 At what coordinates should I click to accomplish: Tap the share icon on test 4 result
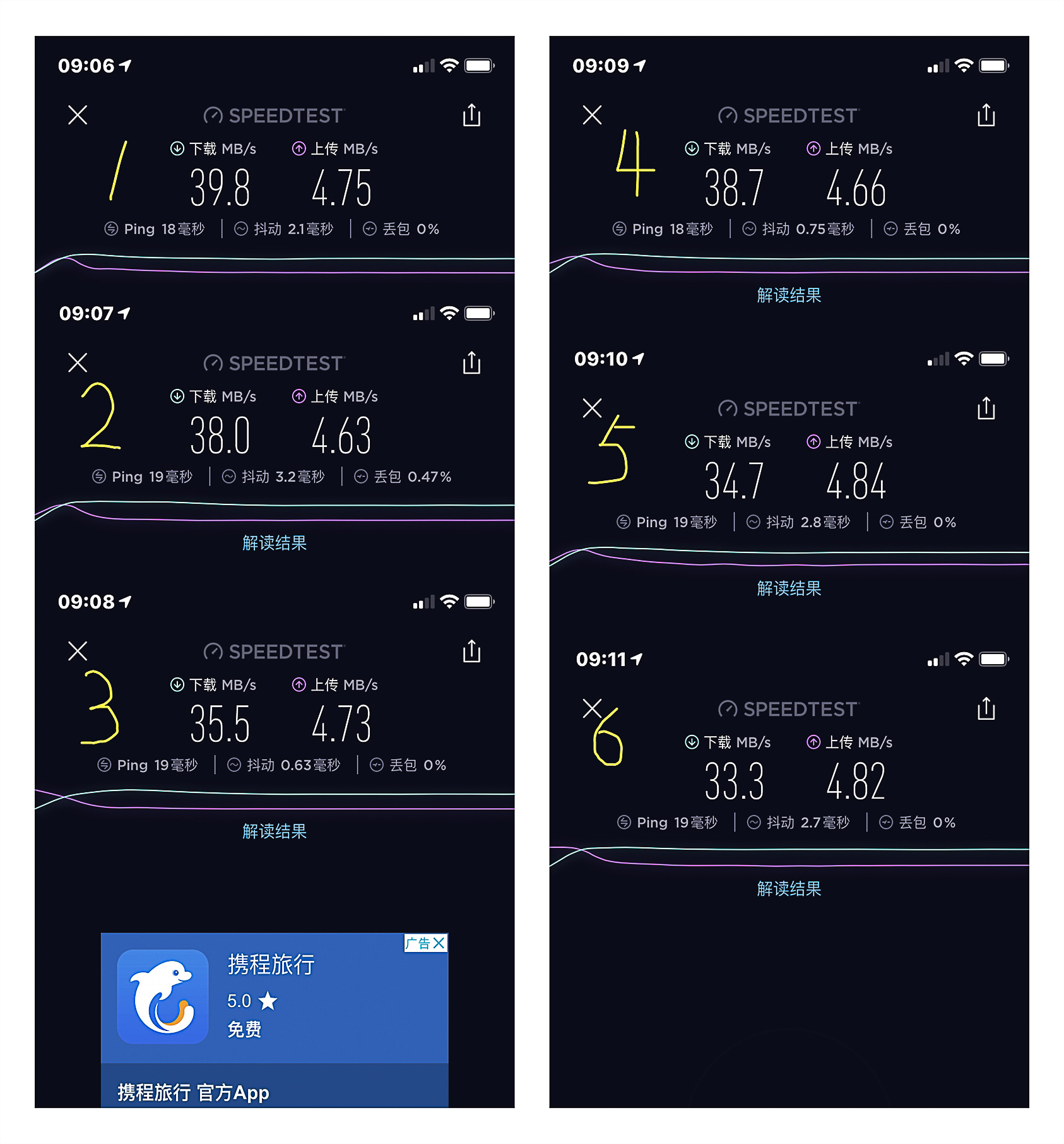coord(986,115)
